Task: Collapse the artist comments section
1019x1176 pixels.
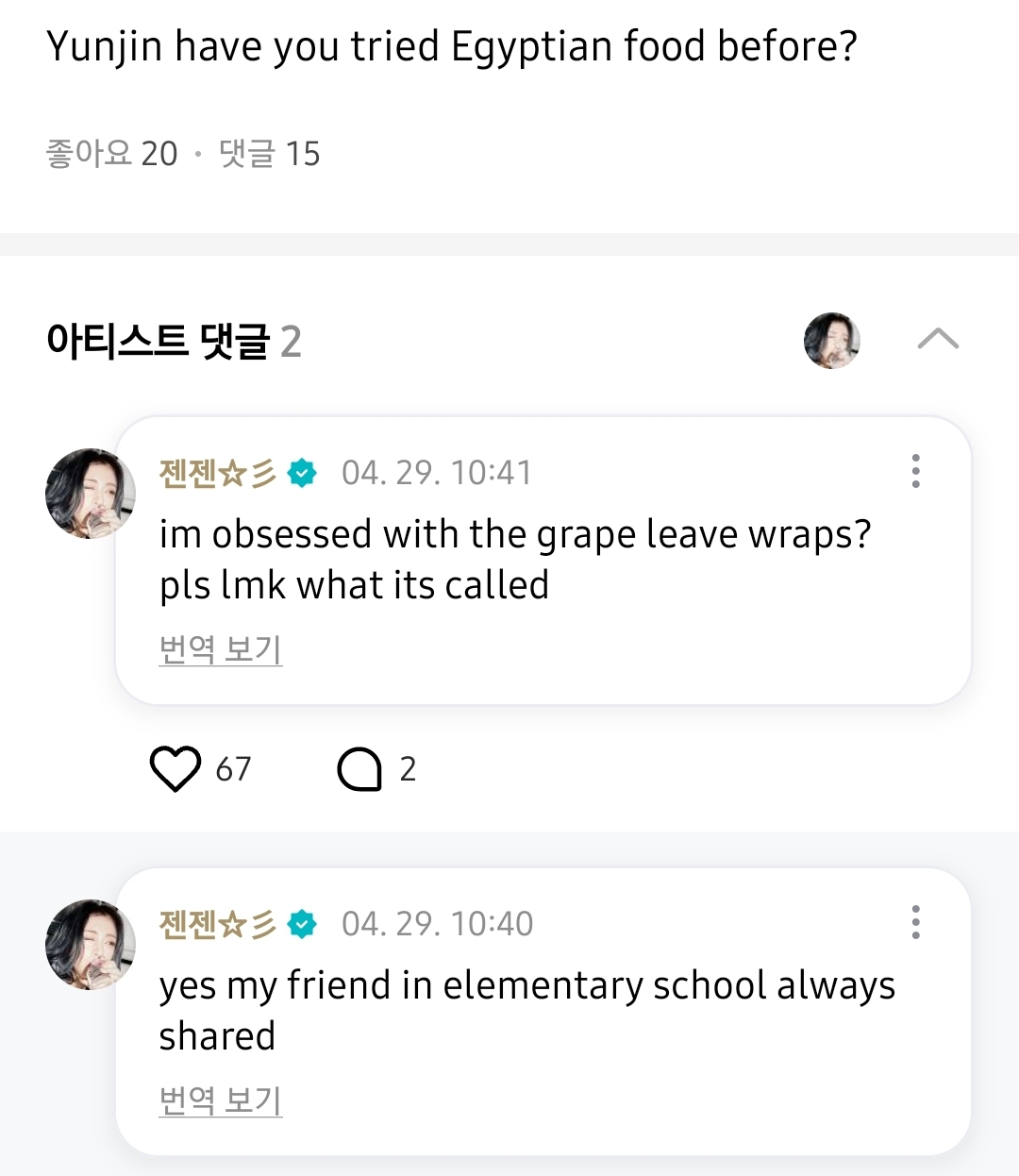Action: point(937,340)
